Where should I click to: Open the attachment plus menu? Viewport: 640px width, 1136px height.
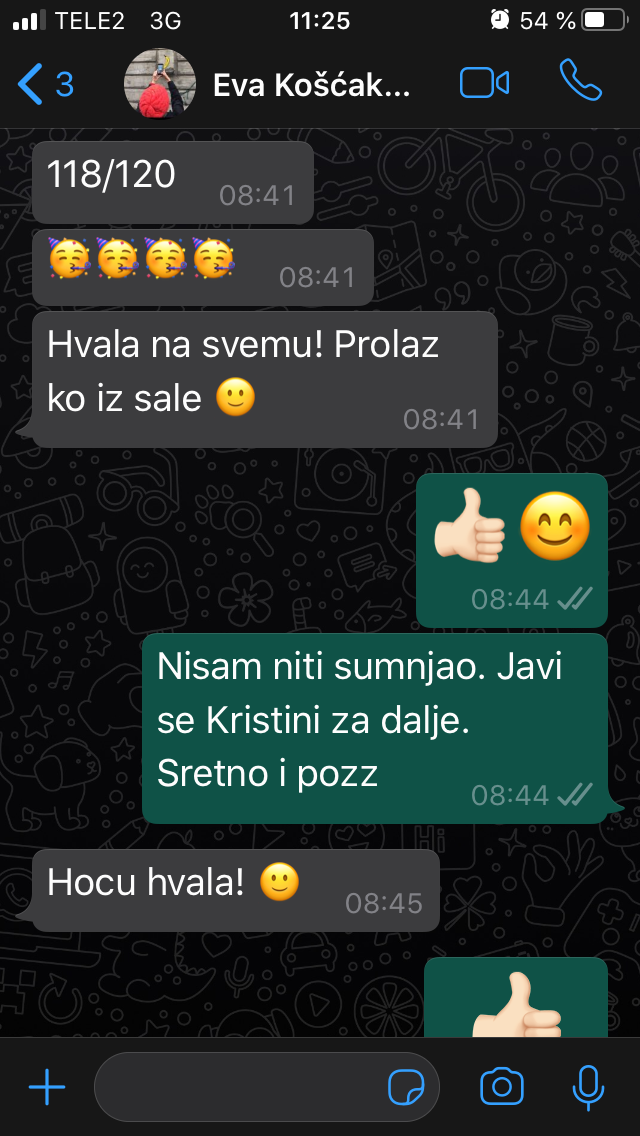click(47, 1087)
